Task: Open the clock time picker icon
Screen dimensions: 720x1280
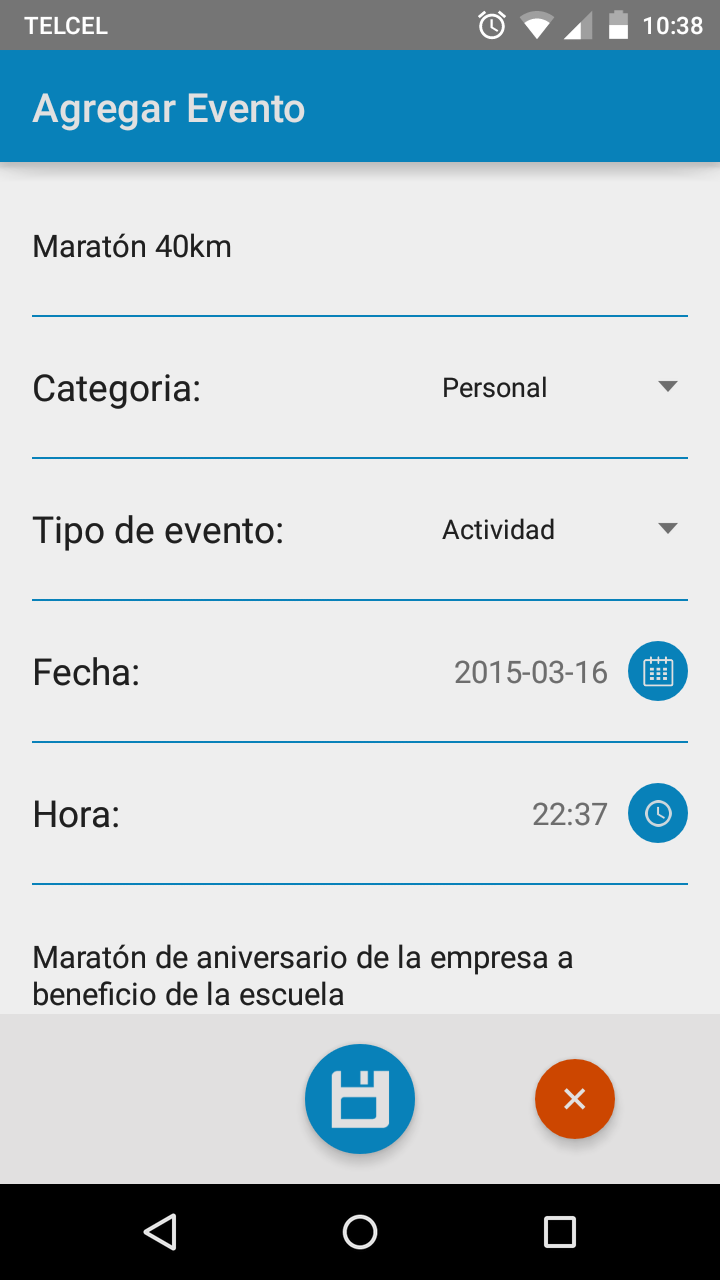Action: click(657, 813)
